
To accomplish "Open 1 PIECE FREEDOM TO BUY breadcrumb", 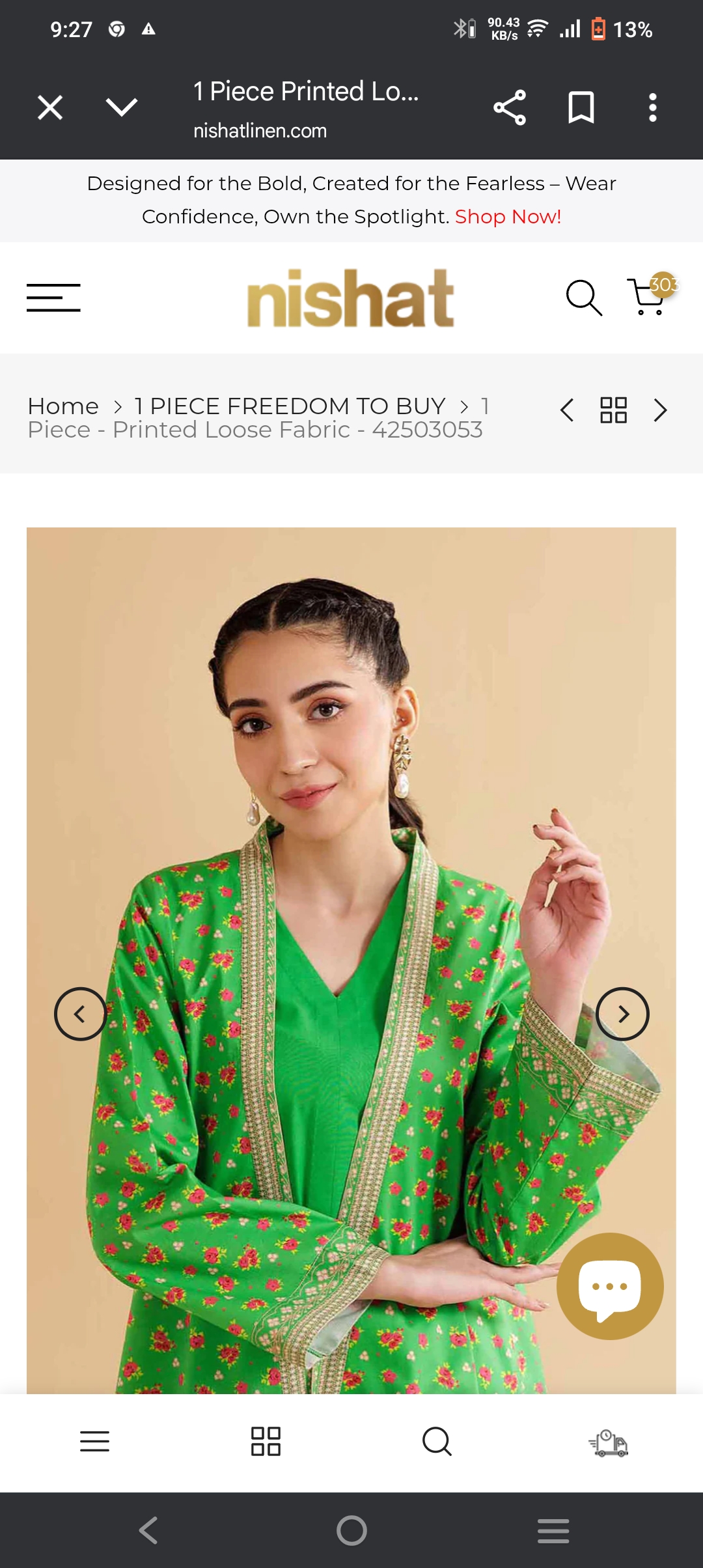I will tap(290, 406).
